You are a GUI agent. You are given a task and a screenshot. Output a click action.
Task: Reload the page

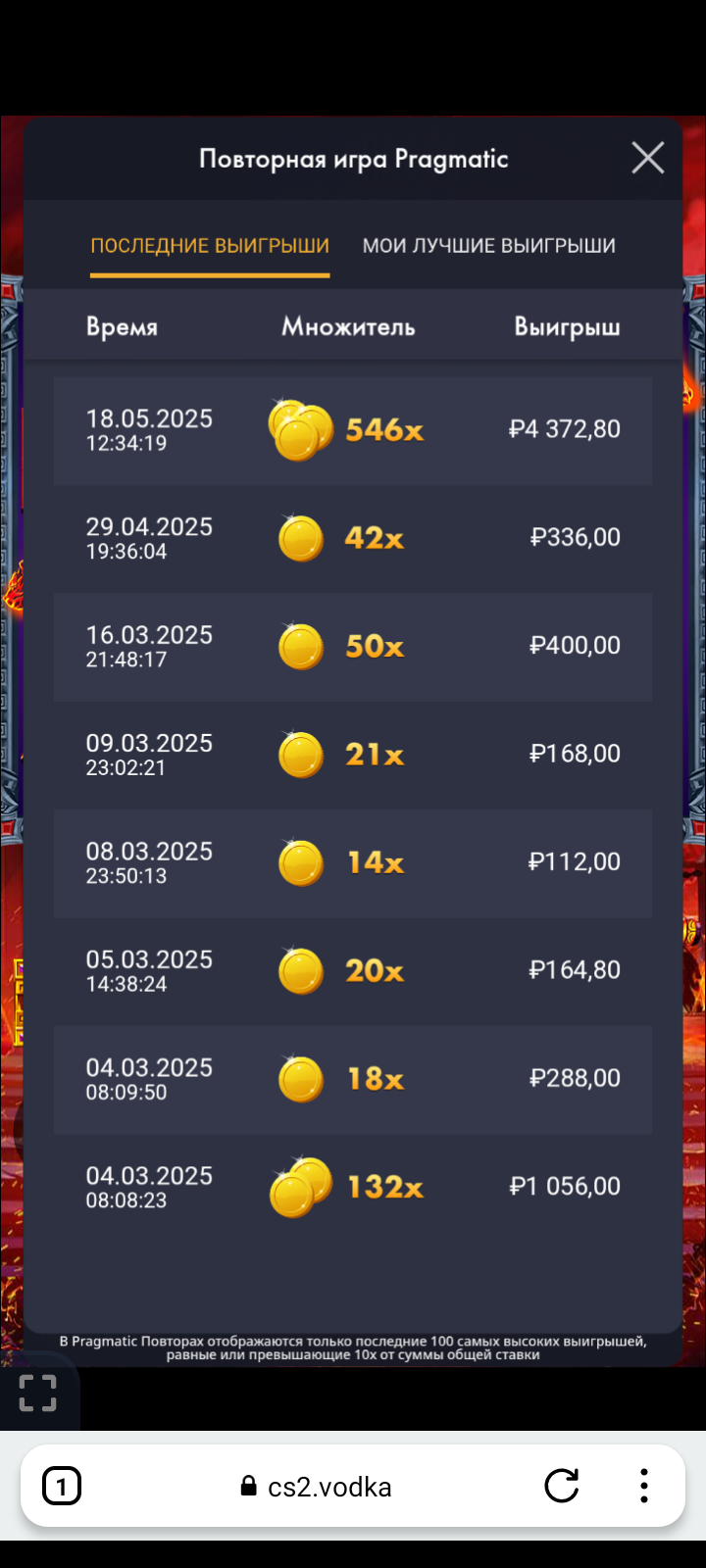point(562,1487)
